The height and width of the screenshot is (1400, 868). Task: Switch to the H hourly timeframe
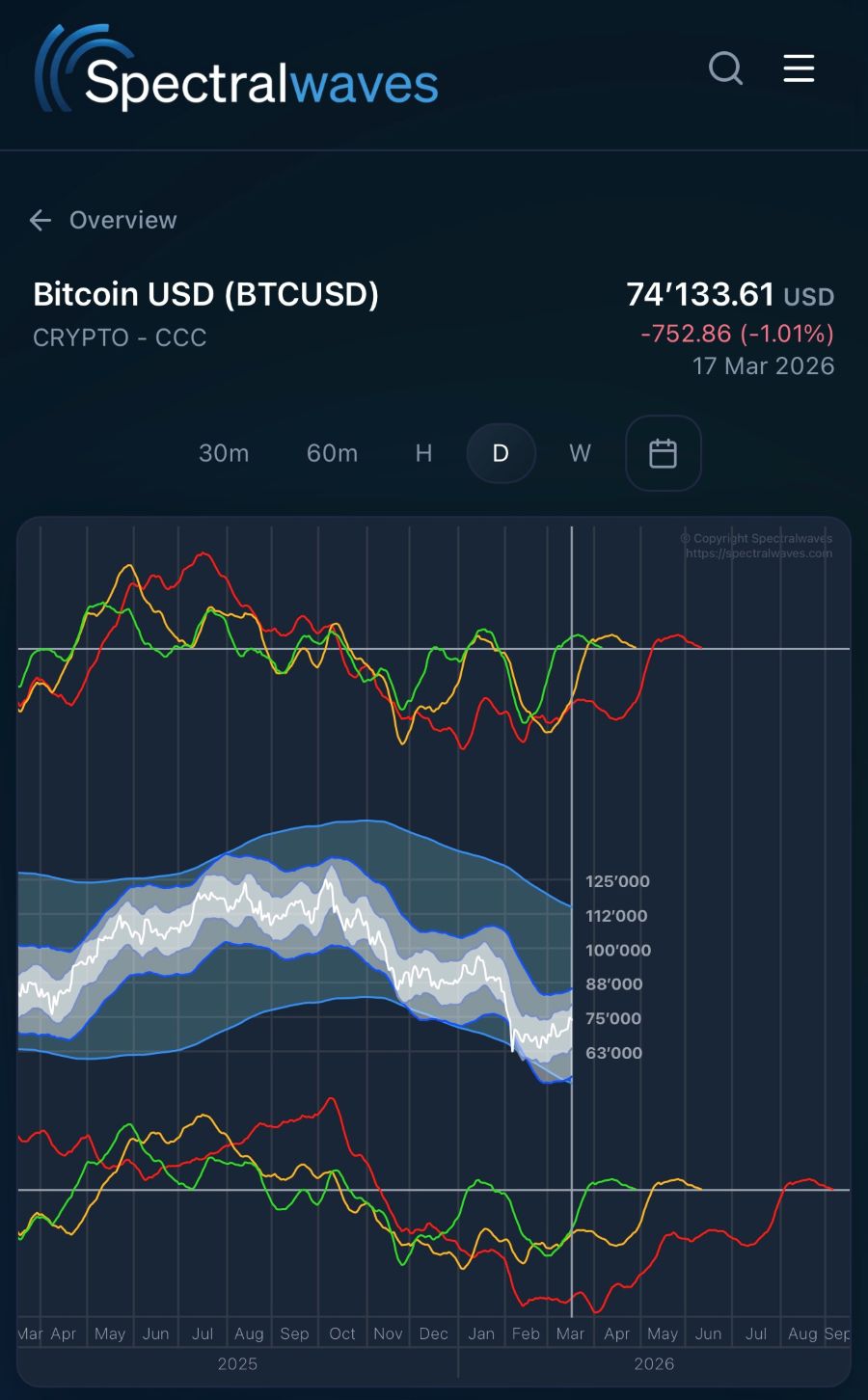pyautogui.click(x=423, y=453)
